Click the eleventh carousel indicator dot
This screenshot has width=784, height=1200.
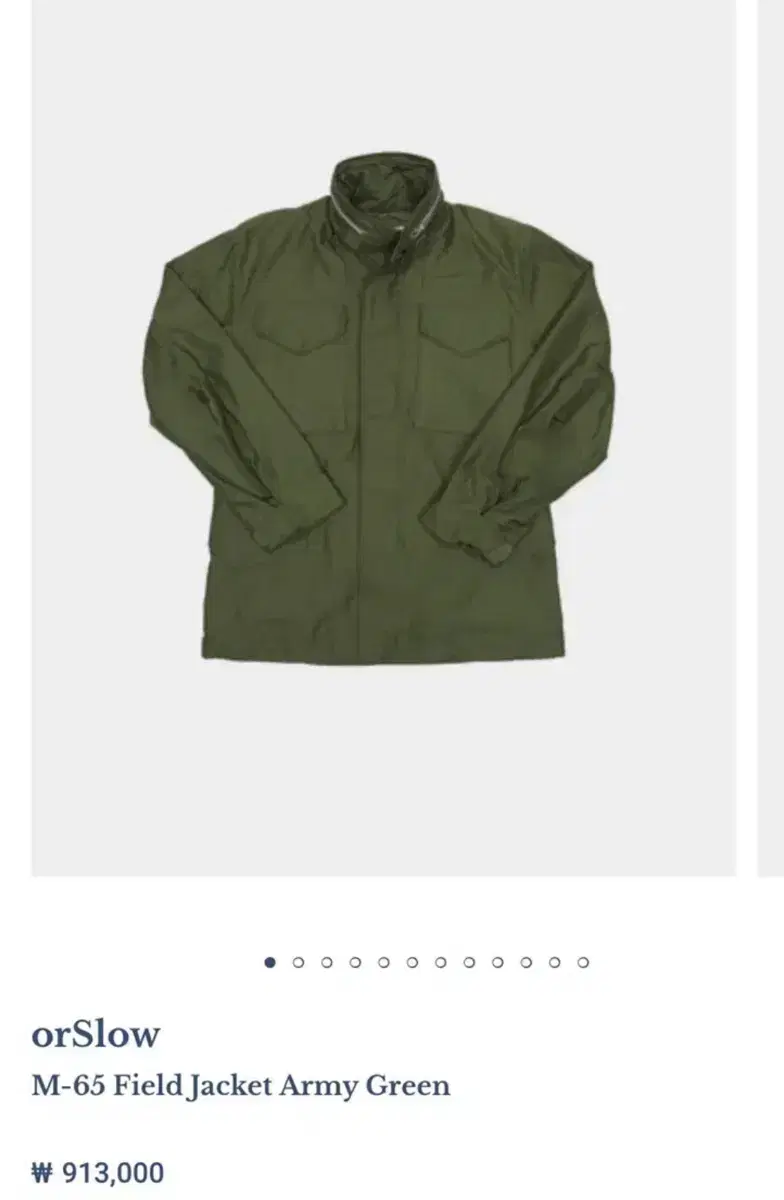(553, 962)
